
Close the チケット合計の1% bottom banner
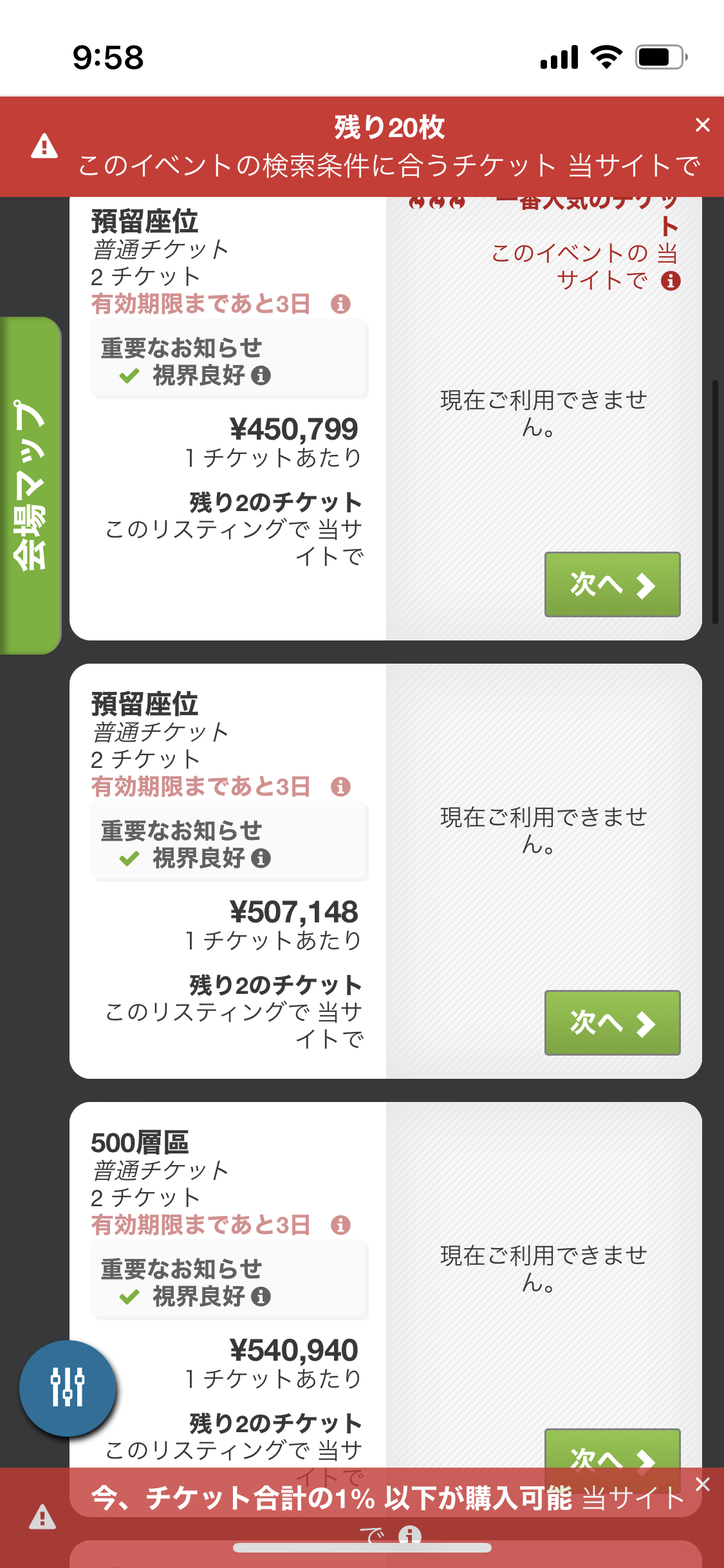pos(702,1484)
